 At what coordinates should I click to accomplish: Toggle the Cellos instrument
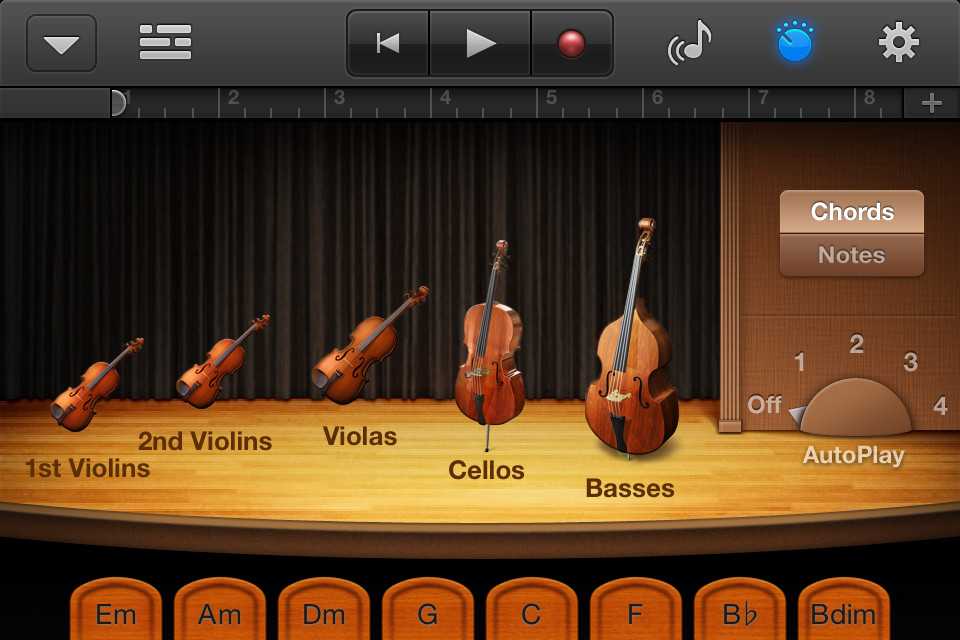pyautogui.click(x=489, y=340)
